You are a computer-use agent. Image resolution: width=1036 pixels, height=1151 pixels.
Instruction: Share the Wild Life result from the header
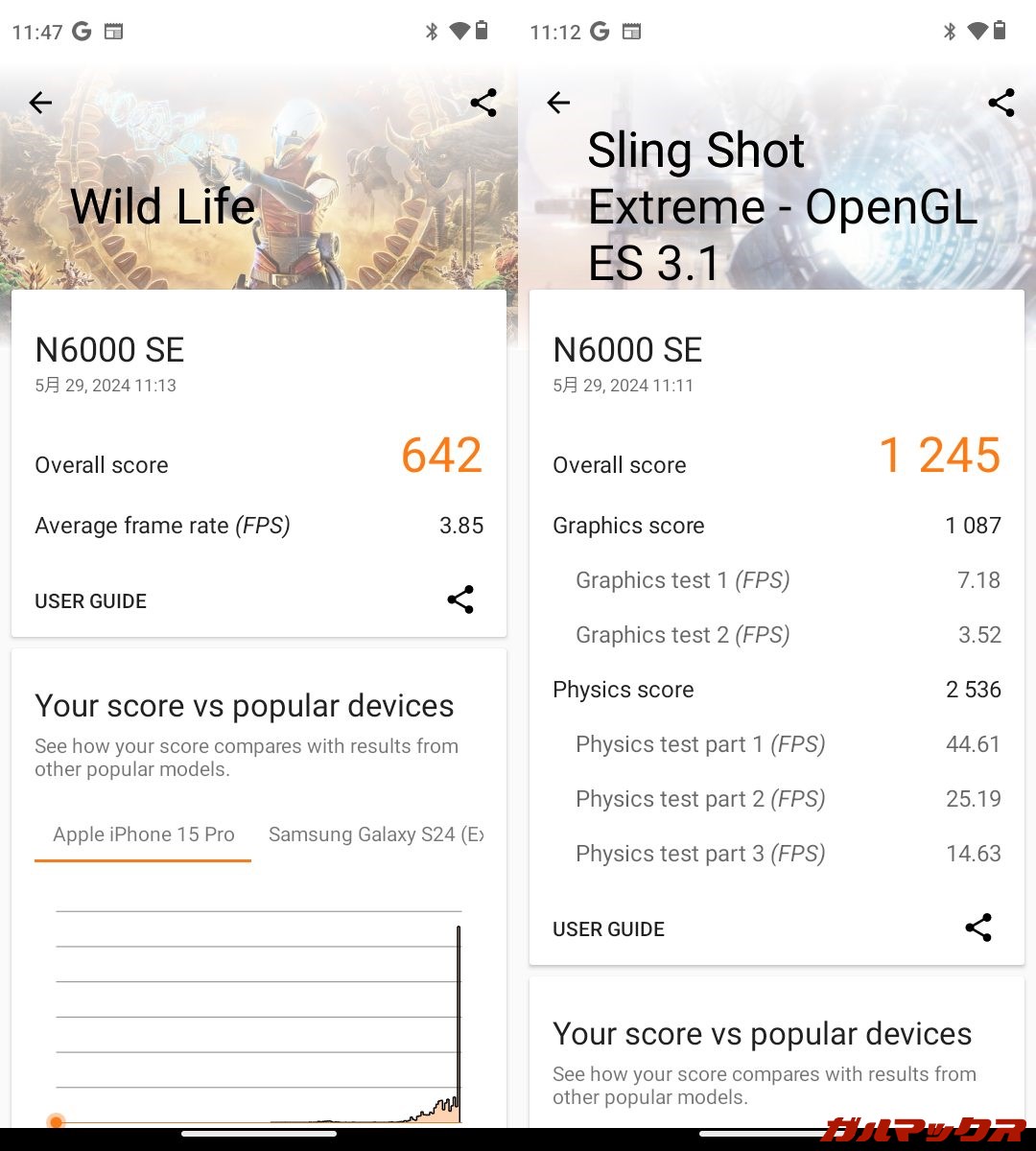pos(483,103)
